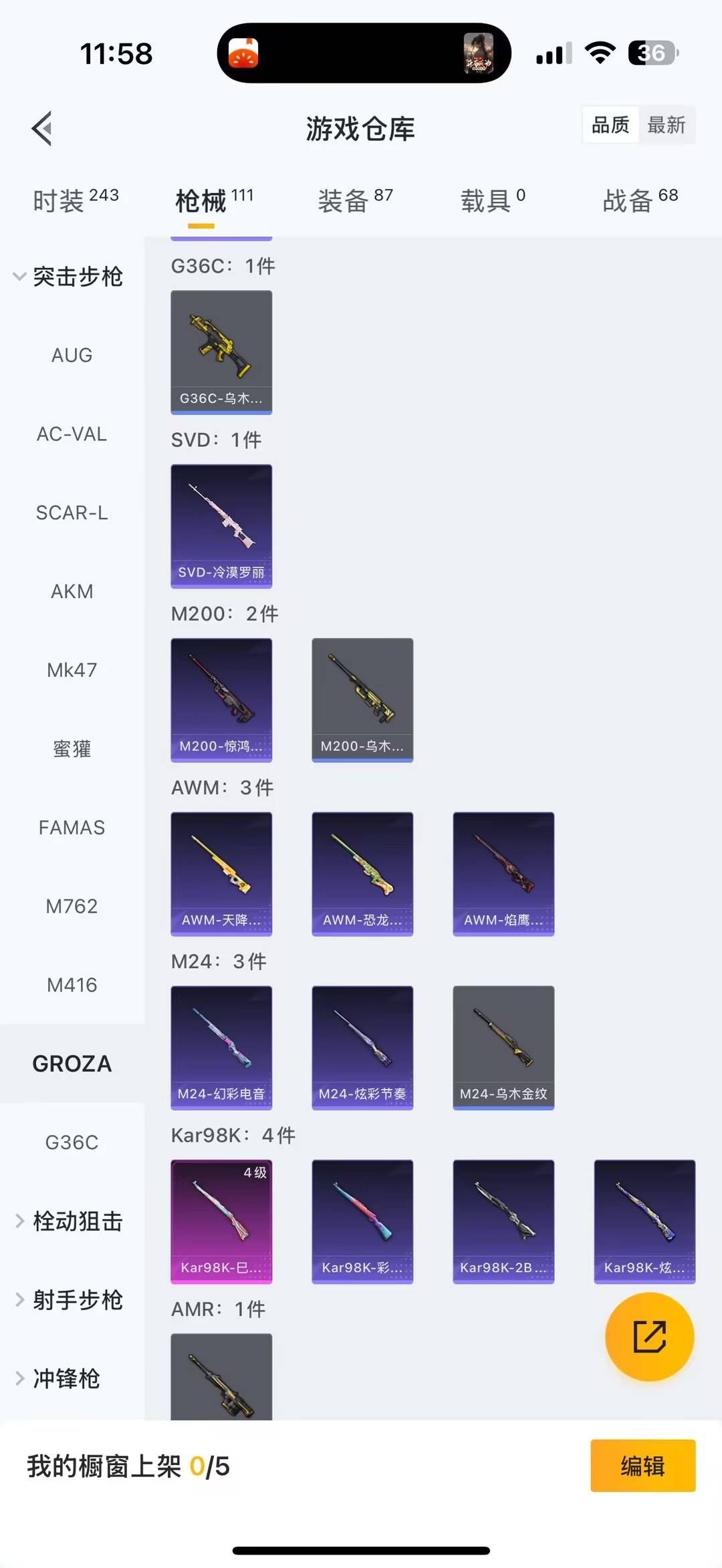Go back with the top-left arrow
Image resolution: width=722 pixels, height=1568 pixels.
[x=41, y=128]
